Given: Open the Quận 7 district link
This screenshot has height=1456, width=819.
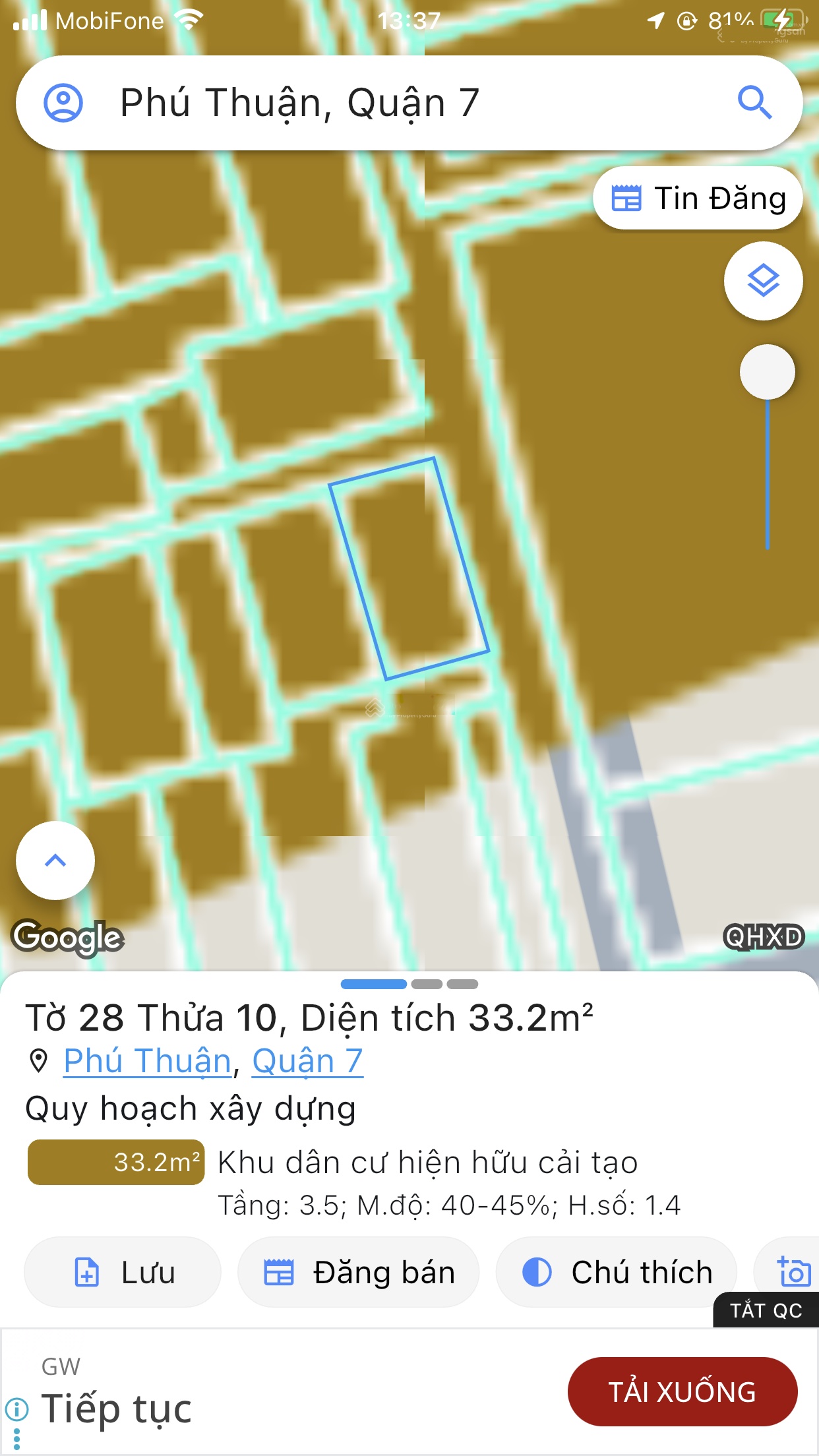Looking at the screenshot, I should 307,1061.
